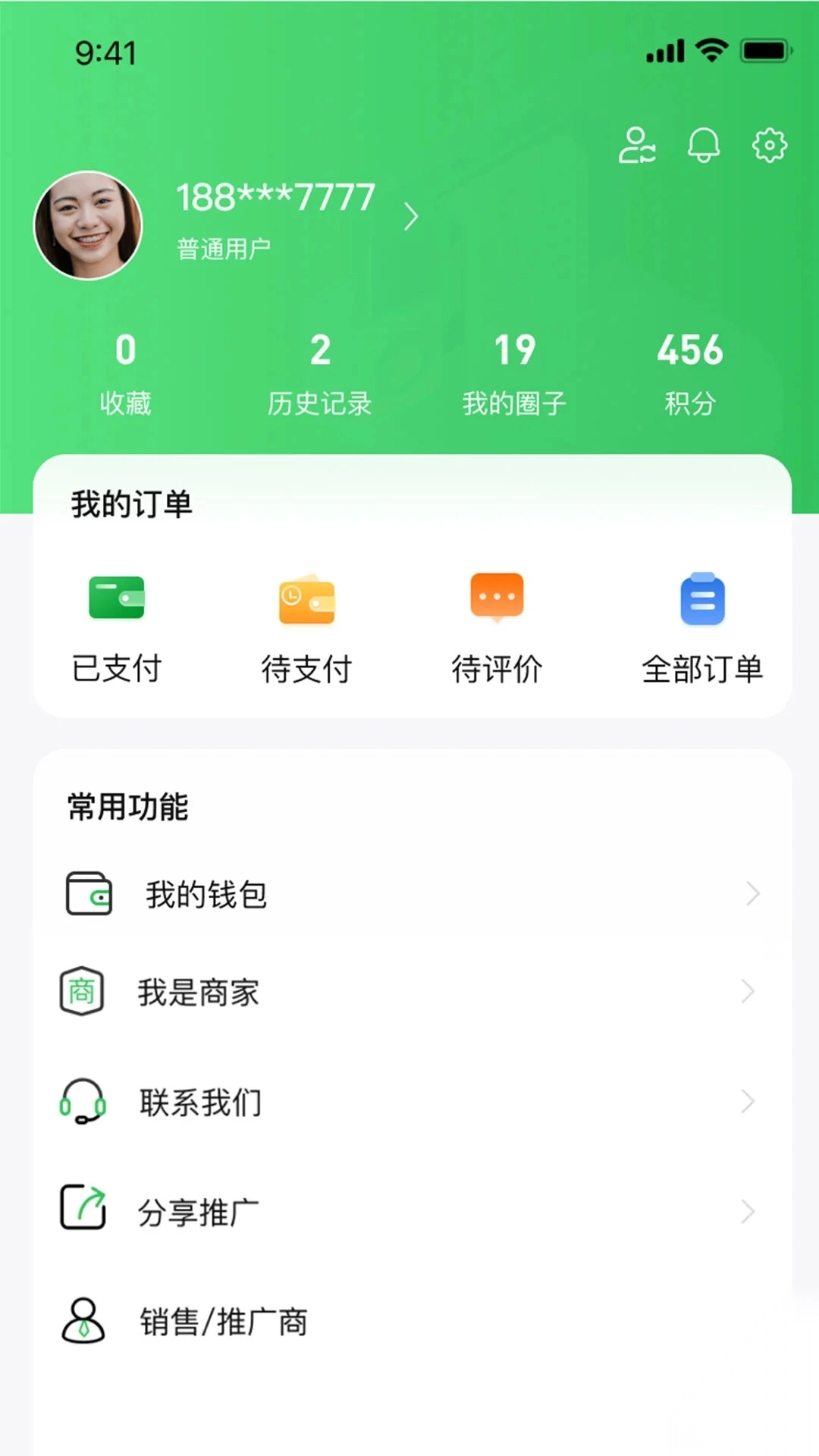
Task: Open the notifications bell
Action: (x=703, y=145)
